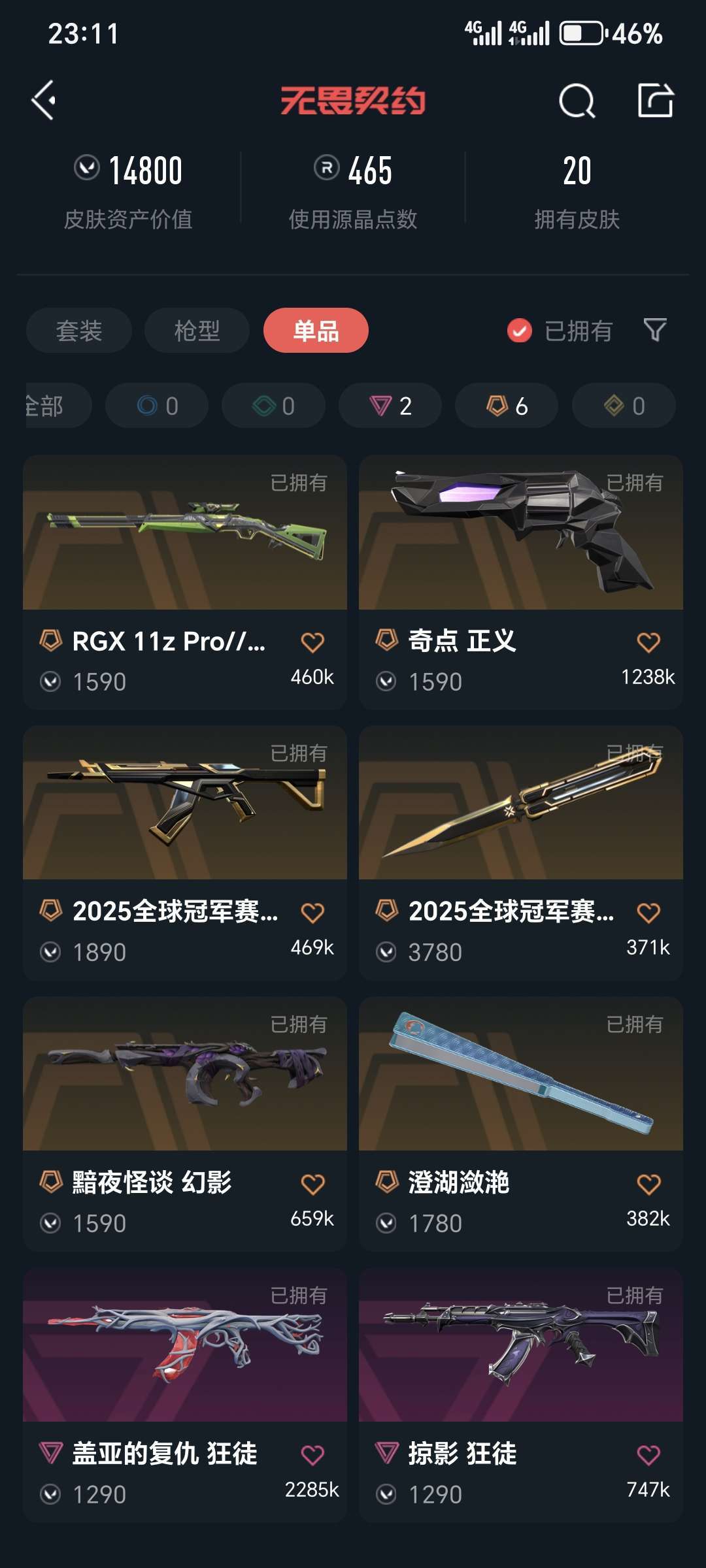
Task: Go back using the top-left arrow
Action: tap(44, 101)
